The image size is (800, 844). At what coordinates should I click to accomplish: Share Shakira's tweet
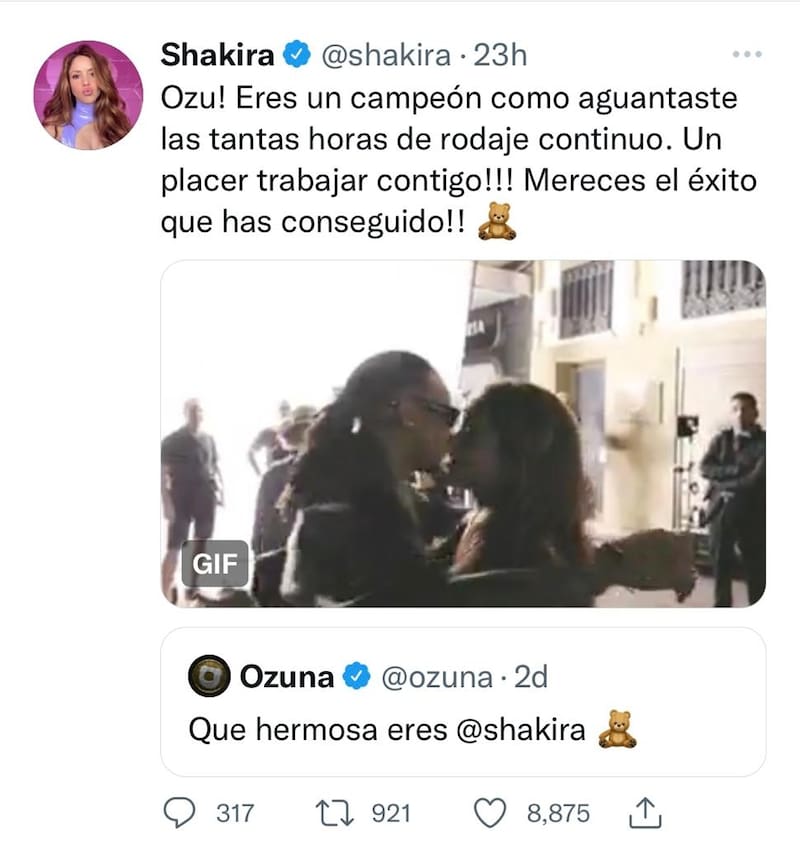click(644, 813)
